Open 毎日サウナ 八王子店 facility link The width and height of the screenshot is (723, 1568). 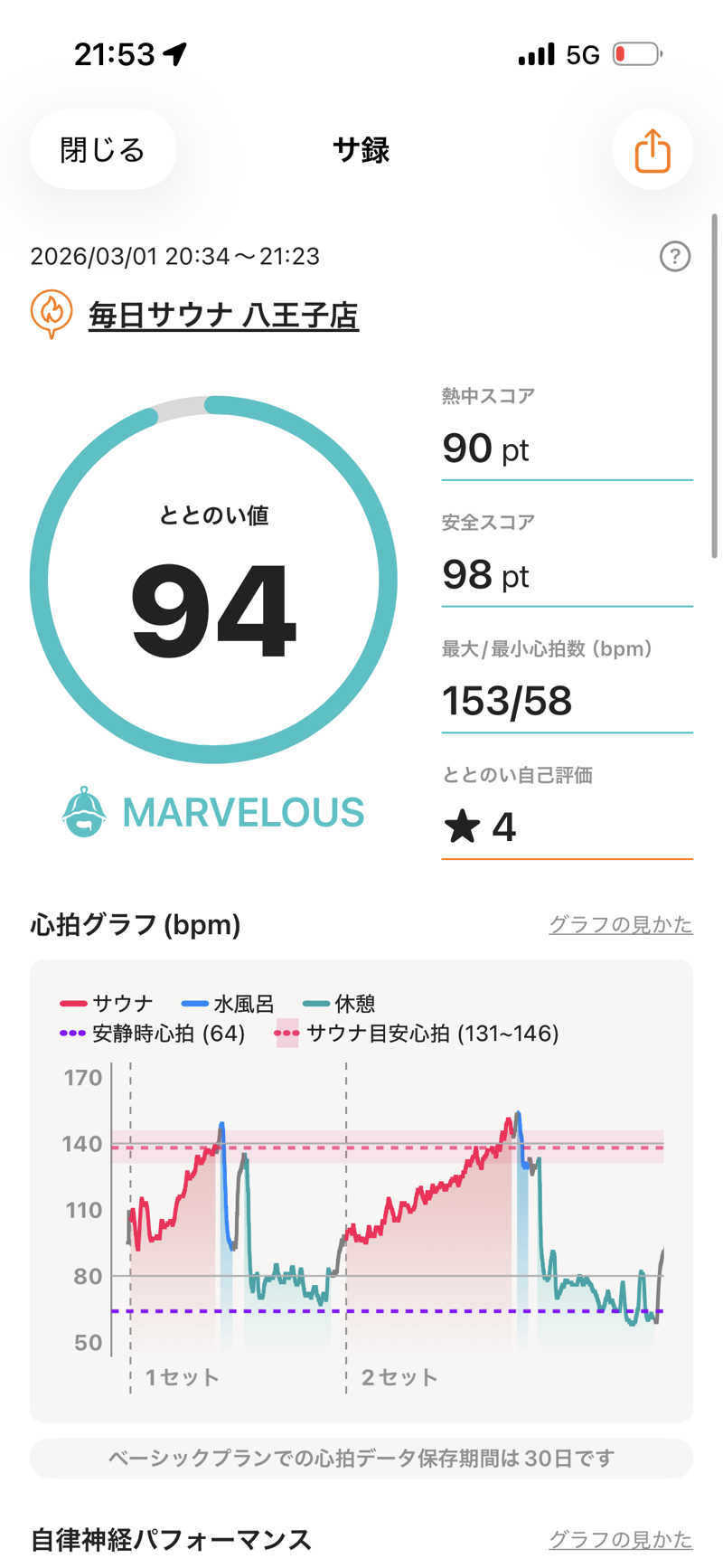point(223,316)
